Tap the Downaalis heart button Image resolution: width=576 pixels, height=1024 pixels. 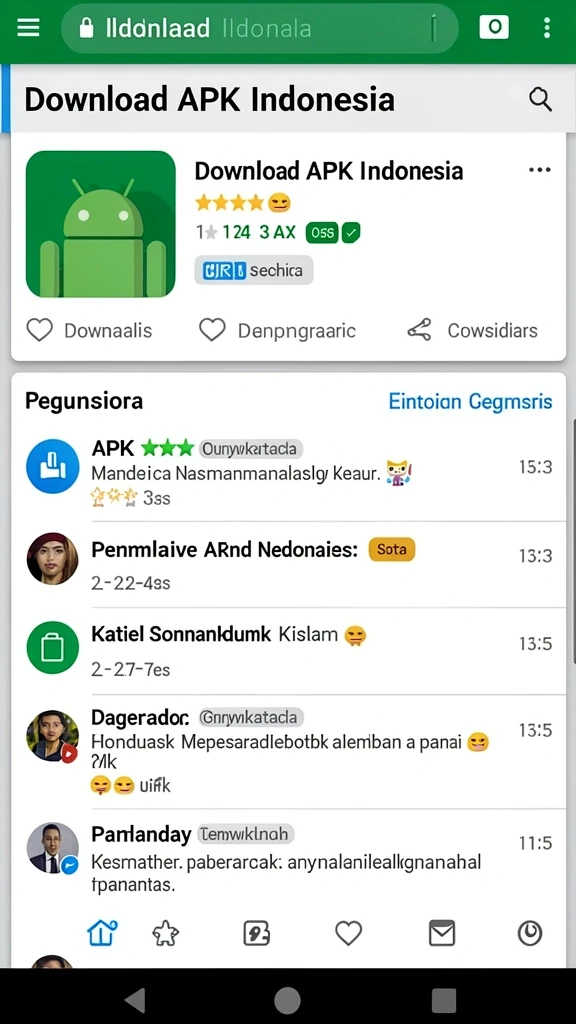point(89,330)
